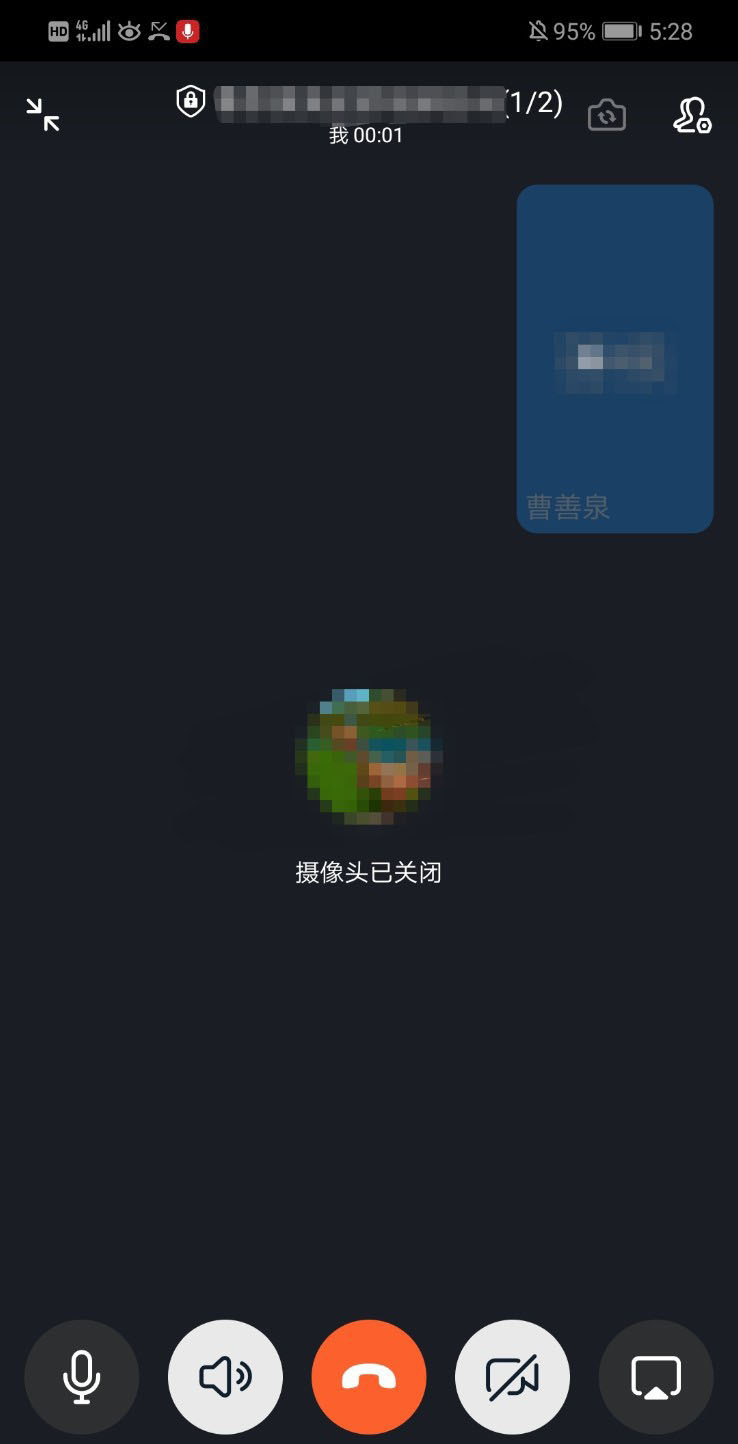This screenshot has height=1444, width=738.
Task: Minimize the call window
Action: (43, 115)
